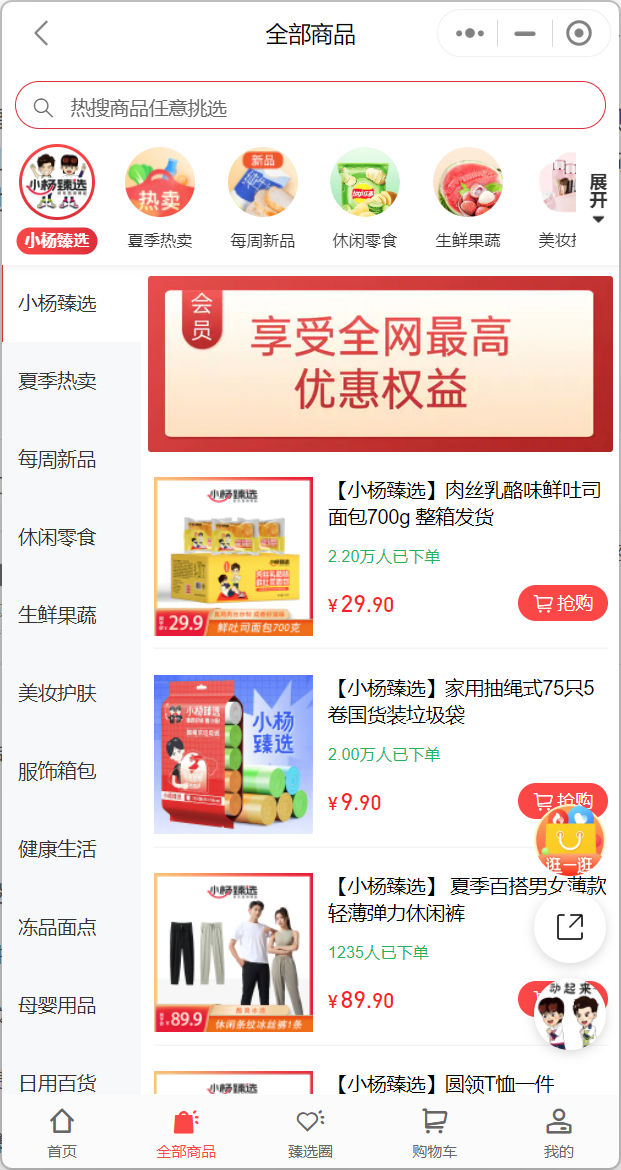Choose 健康生活 in the left sidebar

(57, 849)
